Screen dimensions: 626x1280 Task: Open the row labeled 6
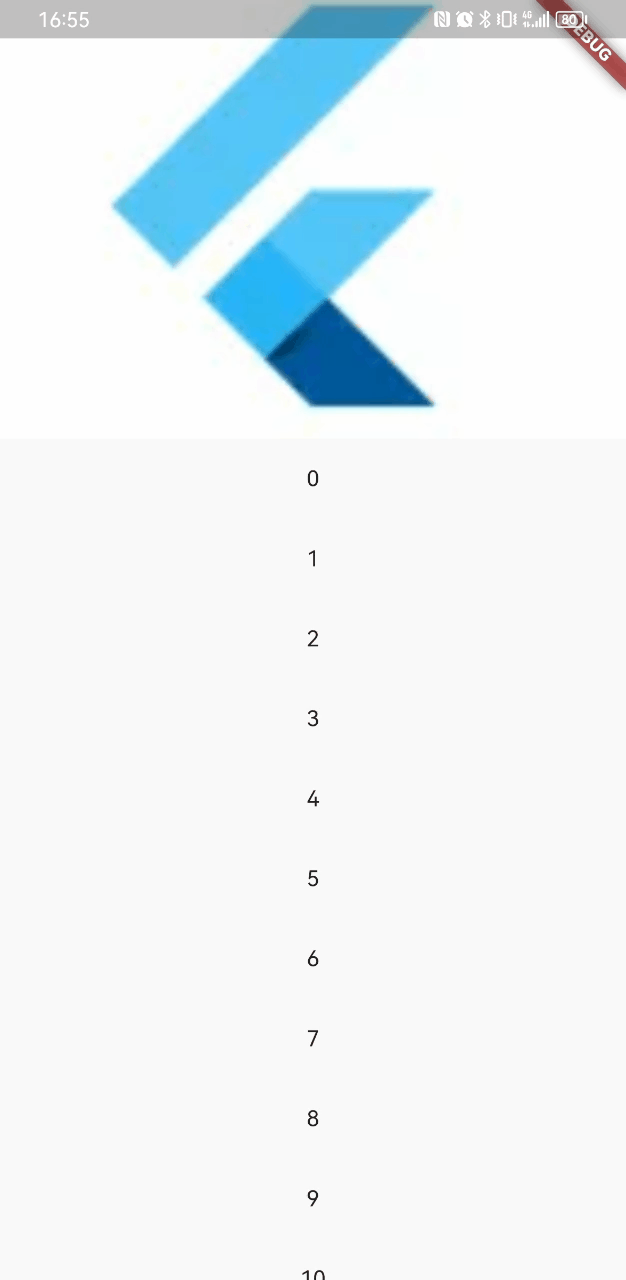pyautogui.click(x=313, y=958)
